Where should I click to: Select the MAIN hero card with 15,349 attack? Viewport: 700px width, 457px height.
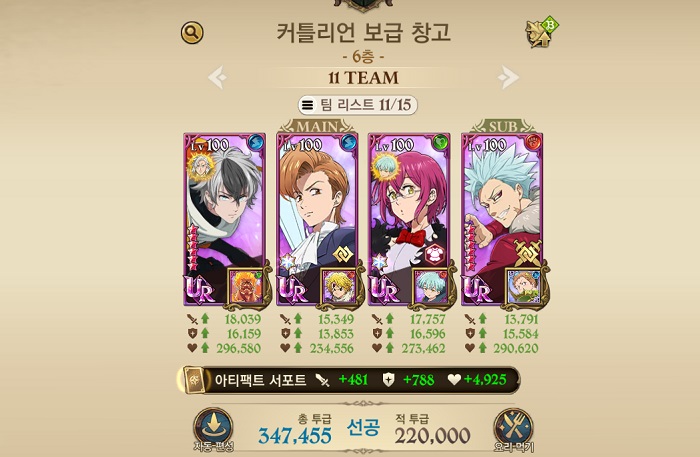[316, 218]
